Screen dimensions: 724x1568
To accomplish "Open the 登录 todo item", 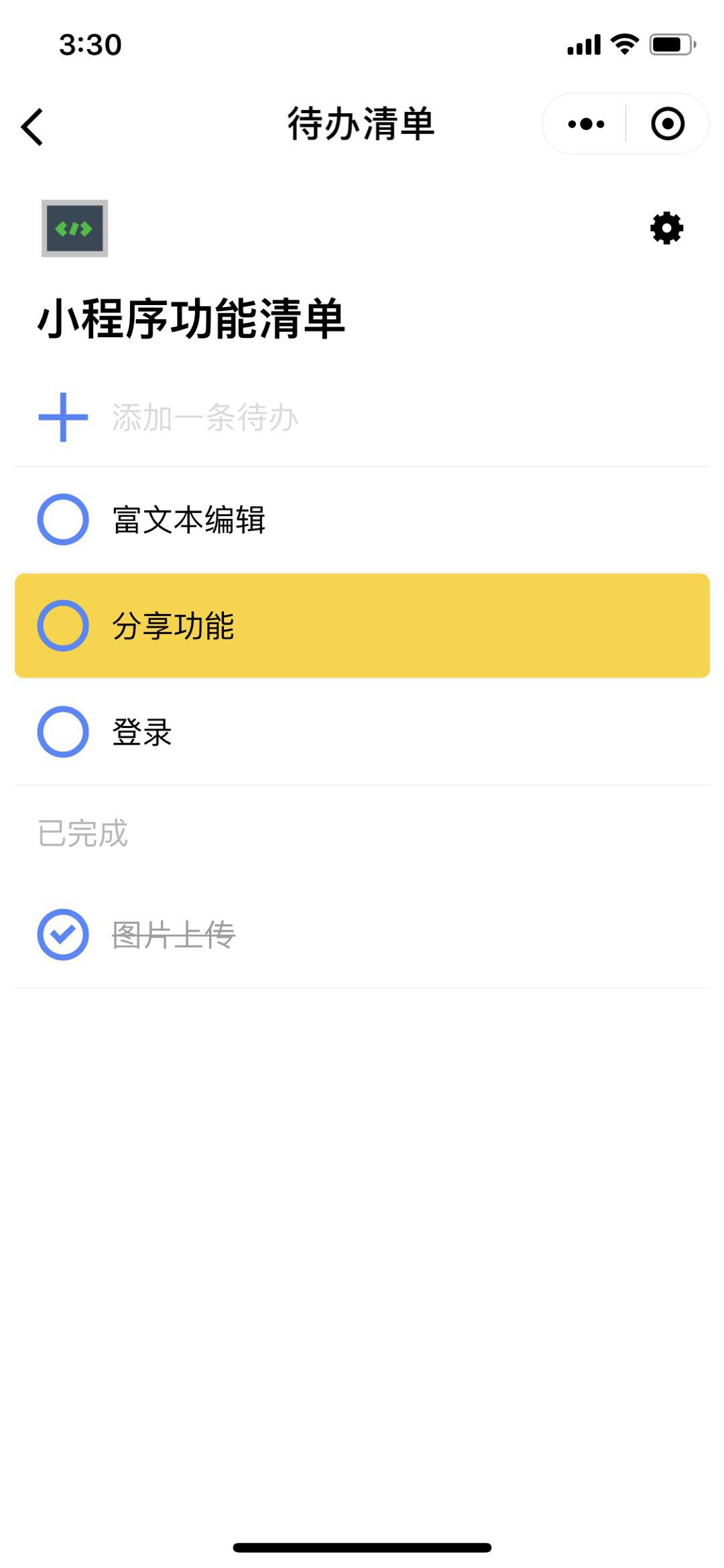I will pyautogui.click(x=362, y=732).
